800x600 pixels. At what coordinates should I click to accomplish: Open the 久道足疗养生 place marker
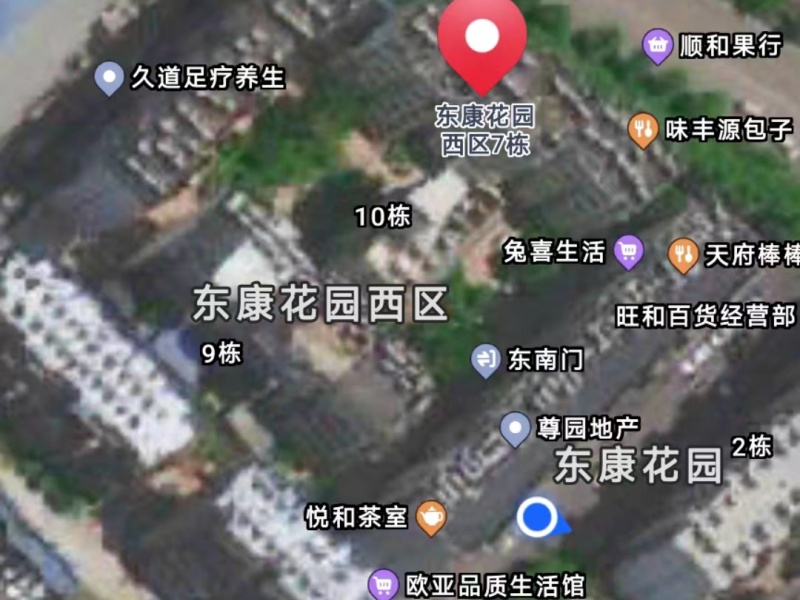point(108,79)
